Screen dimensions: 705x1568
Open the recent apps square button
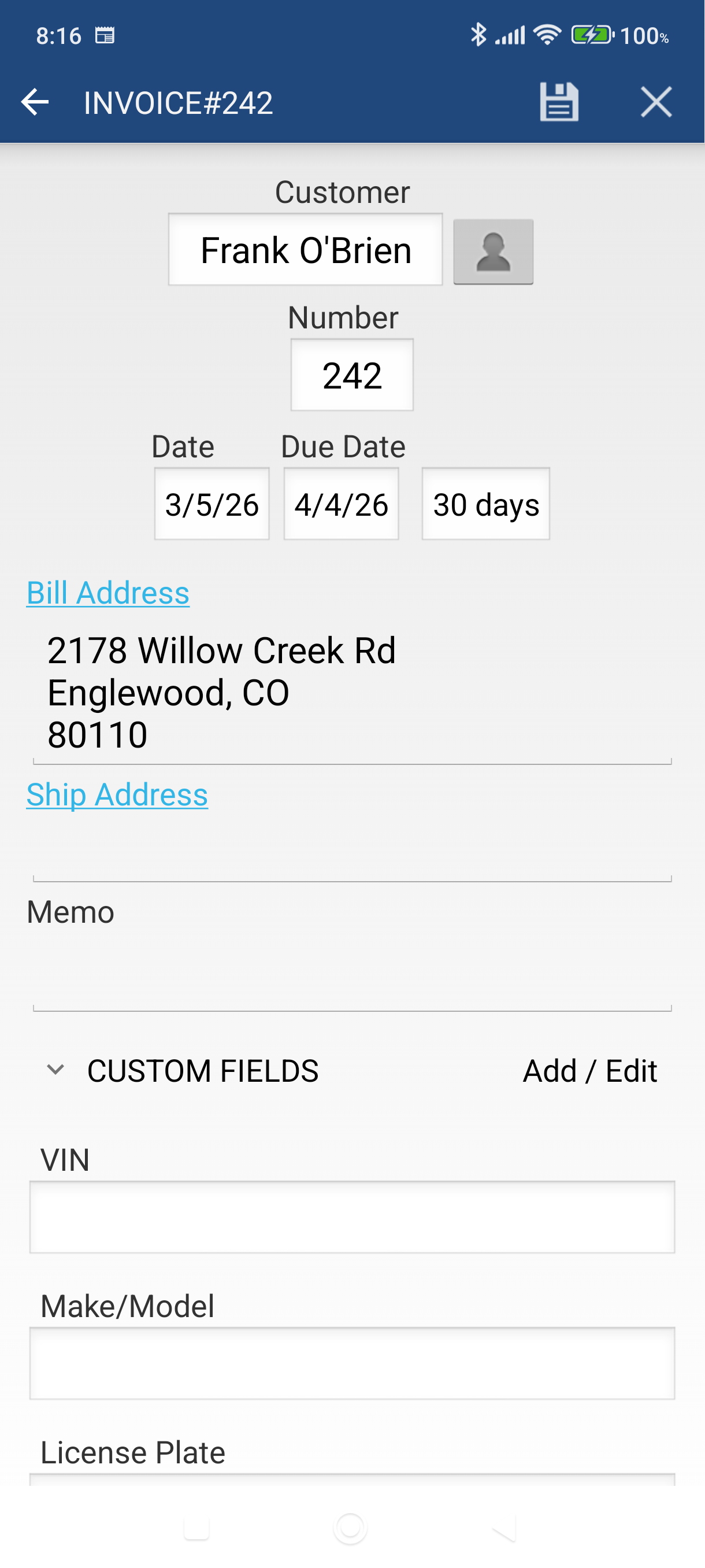(x=196, y=1529)
